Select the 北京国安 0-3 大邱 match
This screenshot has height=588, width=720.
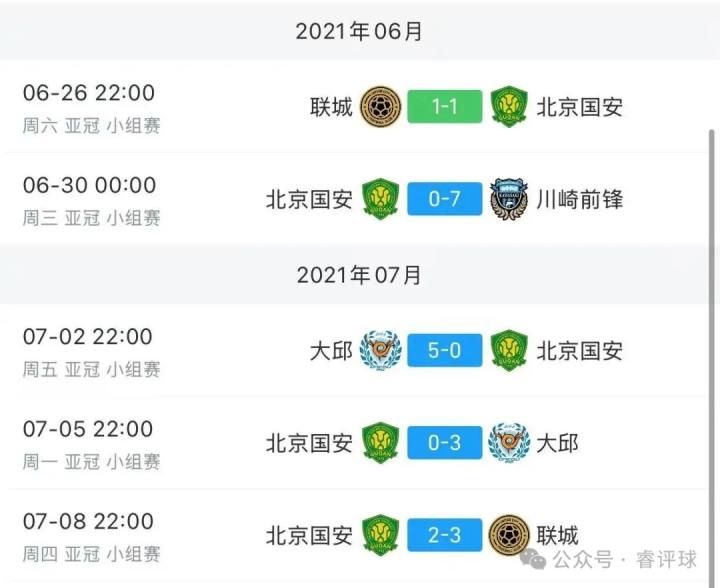tap(445, 443)
